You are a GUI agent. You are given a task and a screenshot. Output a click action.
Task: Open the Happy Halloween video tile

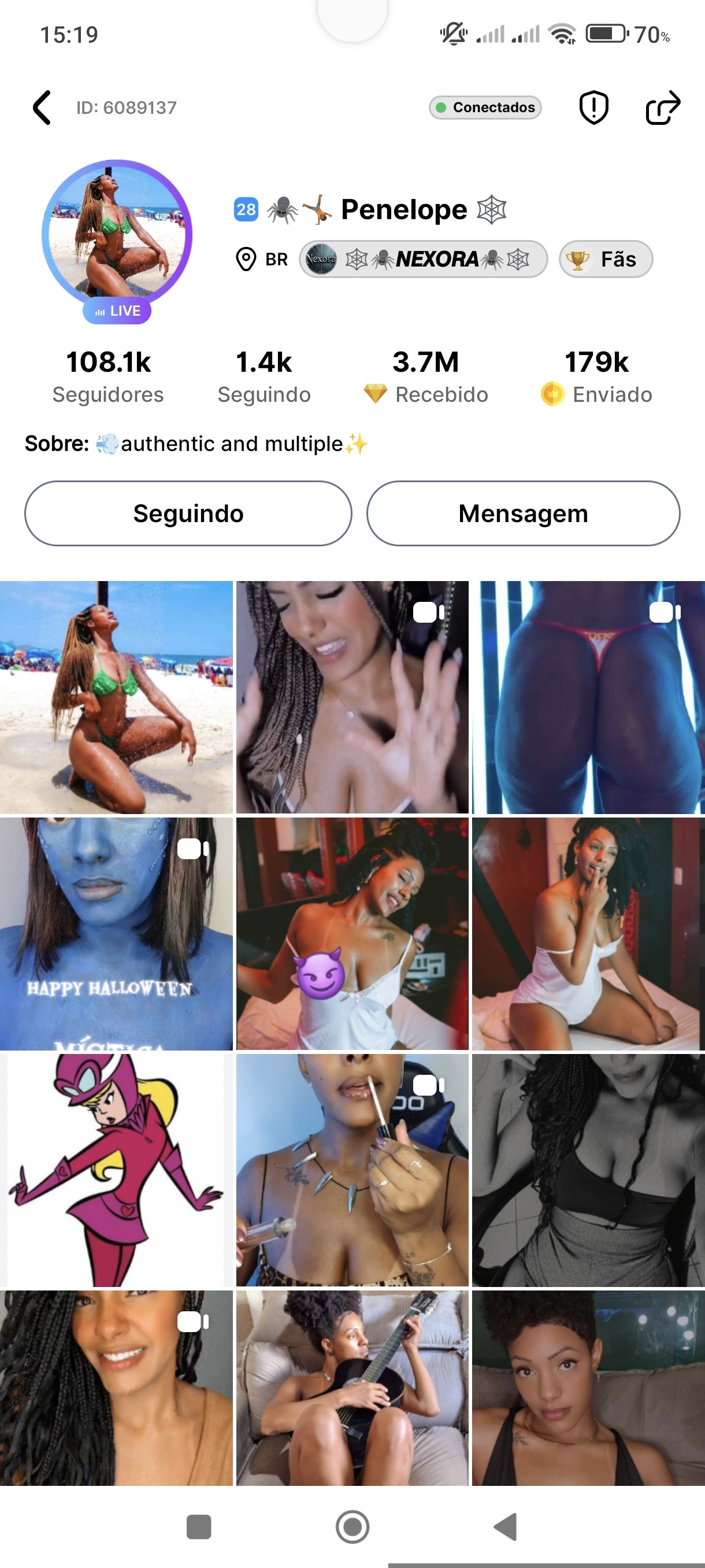tap(116, 933)
